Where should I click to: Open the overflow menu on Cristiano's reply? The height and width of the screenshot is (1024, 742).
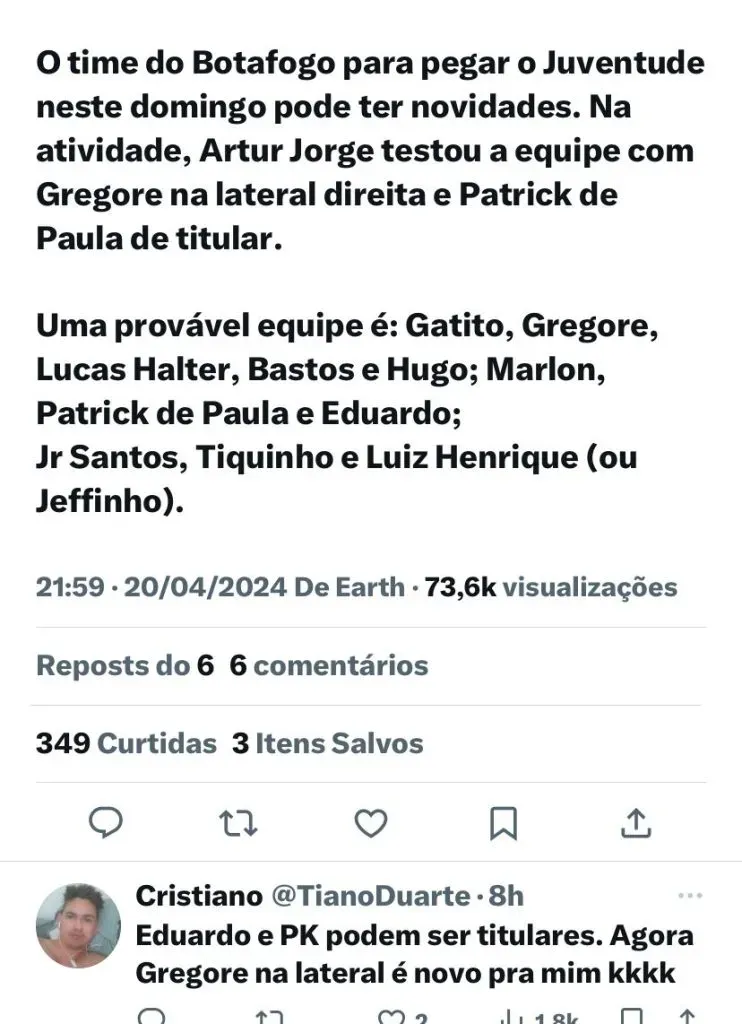click(690, 895)
